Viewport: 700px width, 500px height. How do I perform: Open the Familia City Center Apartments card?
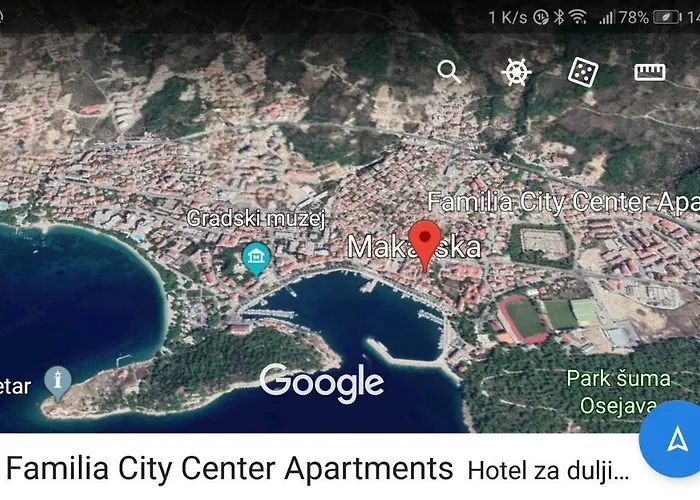pos(230,467)
